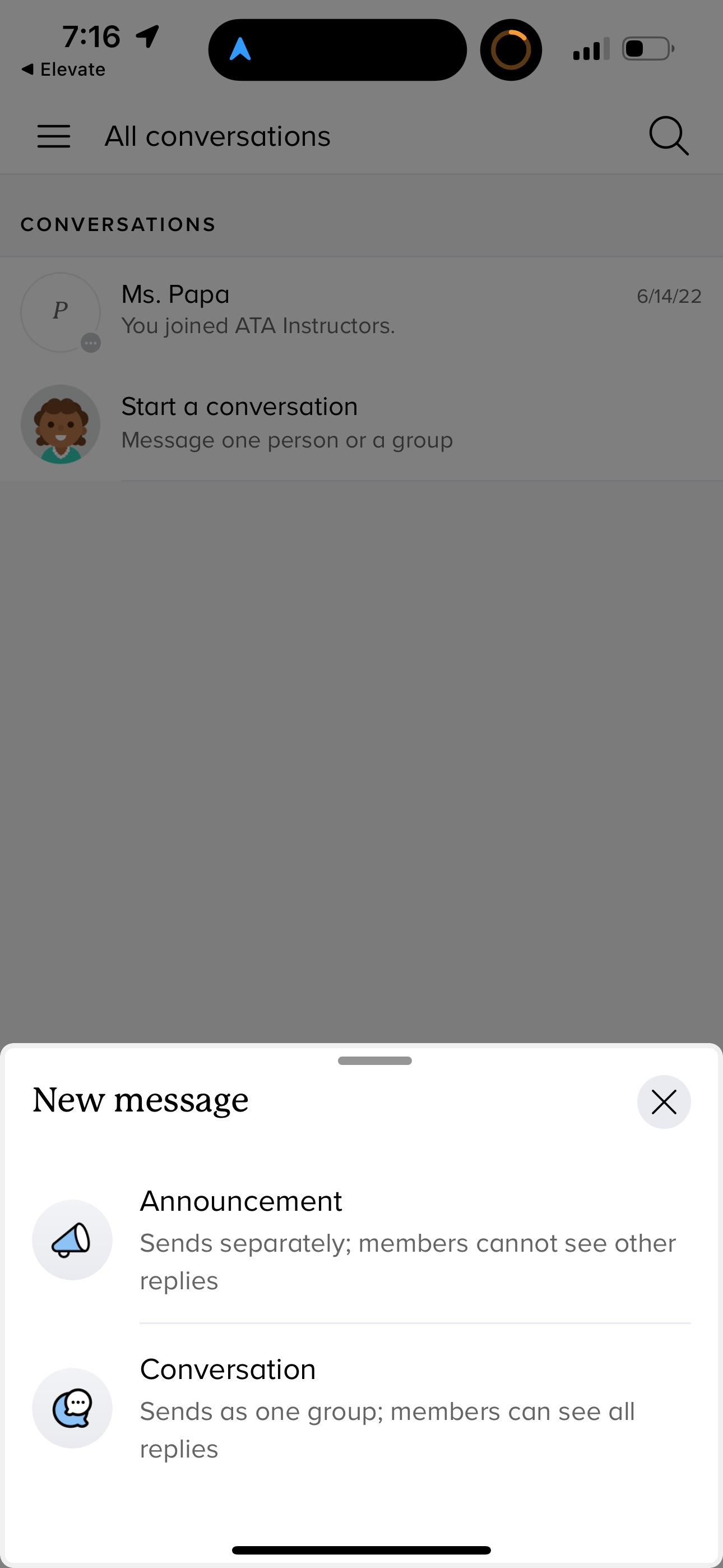
Task: Open the search icon for conversations
Action: click(669, 136)
